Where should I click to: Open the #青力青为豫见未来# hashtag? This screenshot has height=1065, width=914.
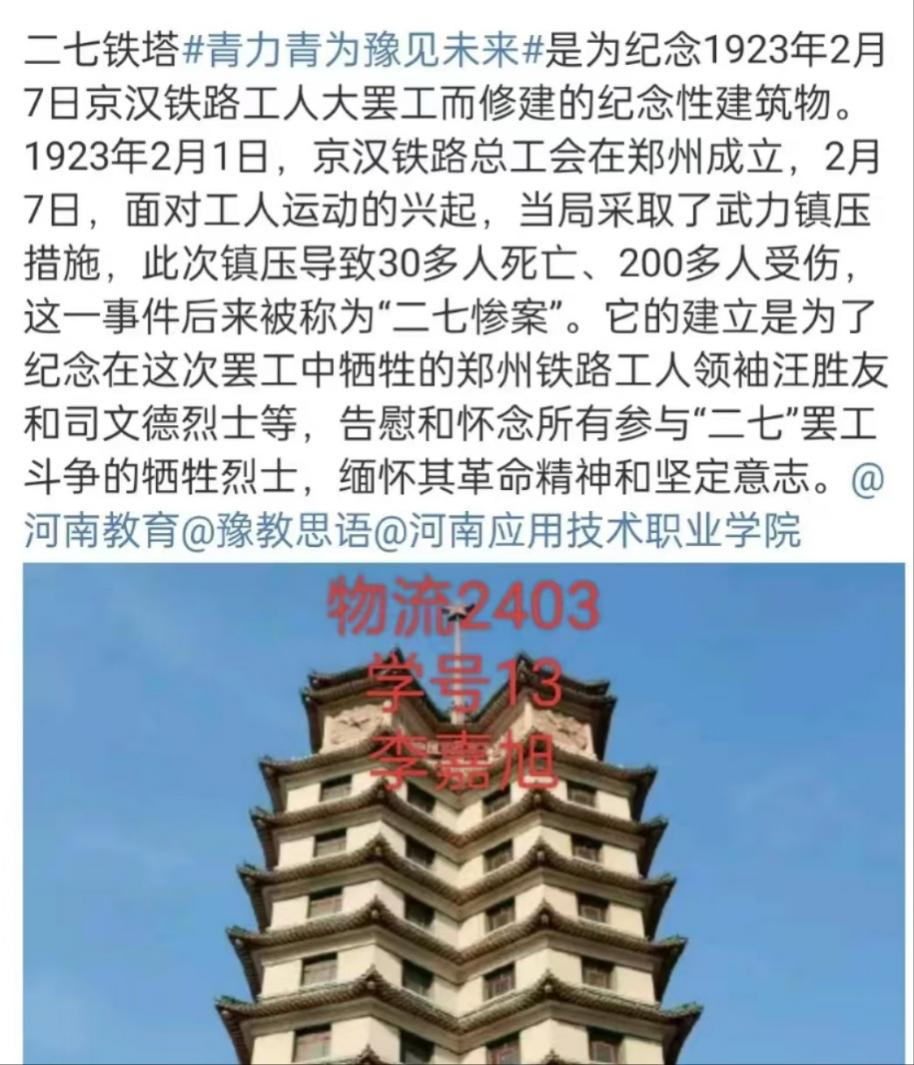[364, 50]
